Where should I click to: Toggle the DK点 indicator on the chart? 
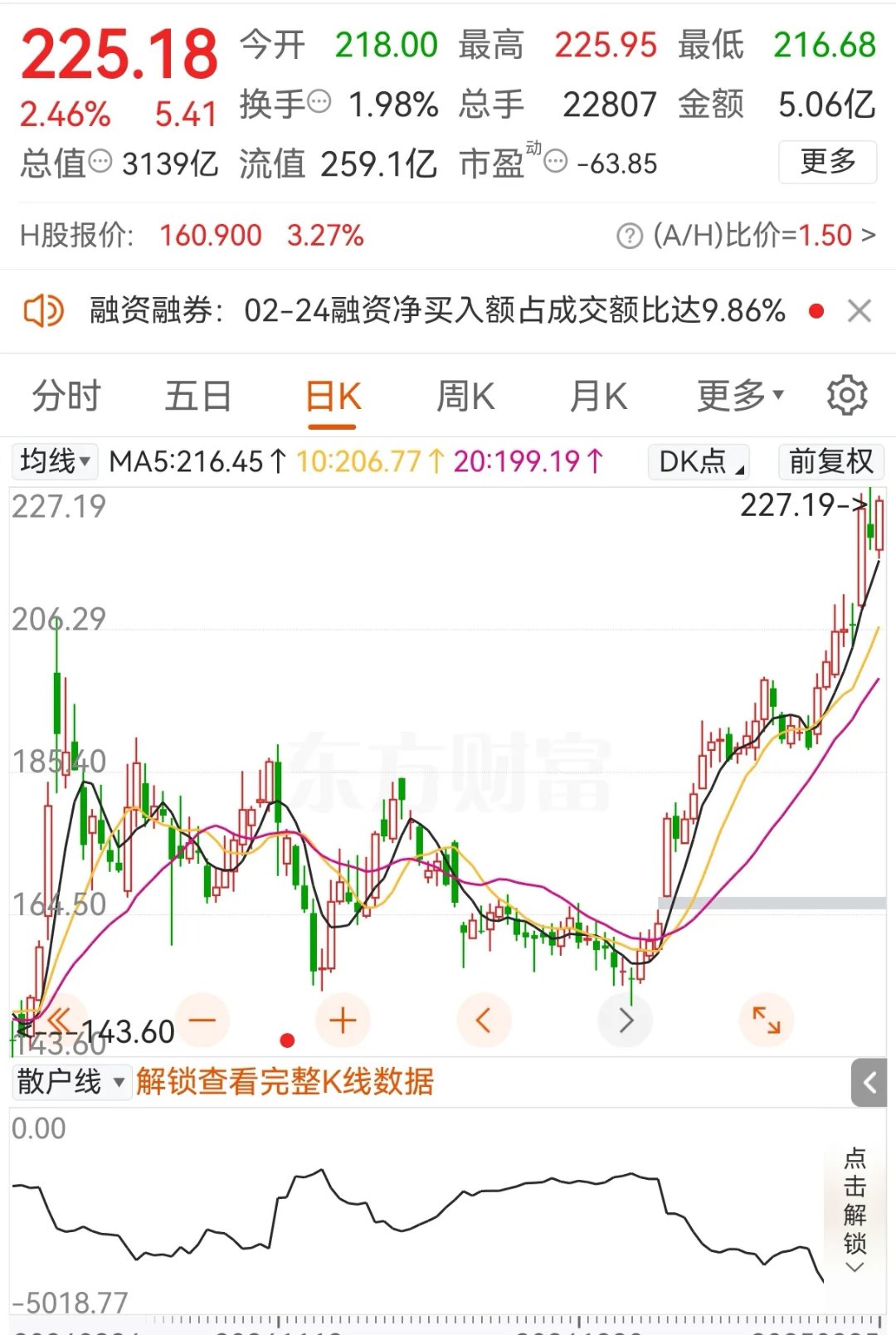tap(697, 462)
